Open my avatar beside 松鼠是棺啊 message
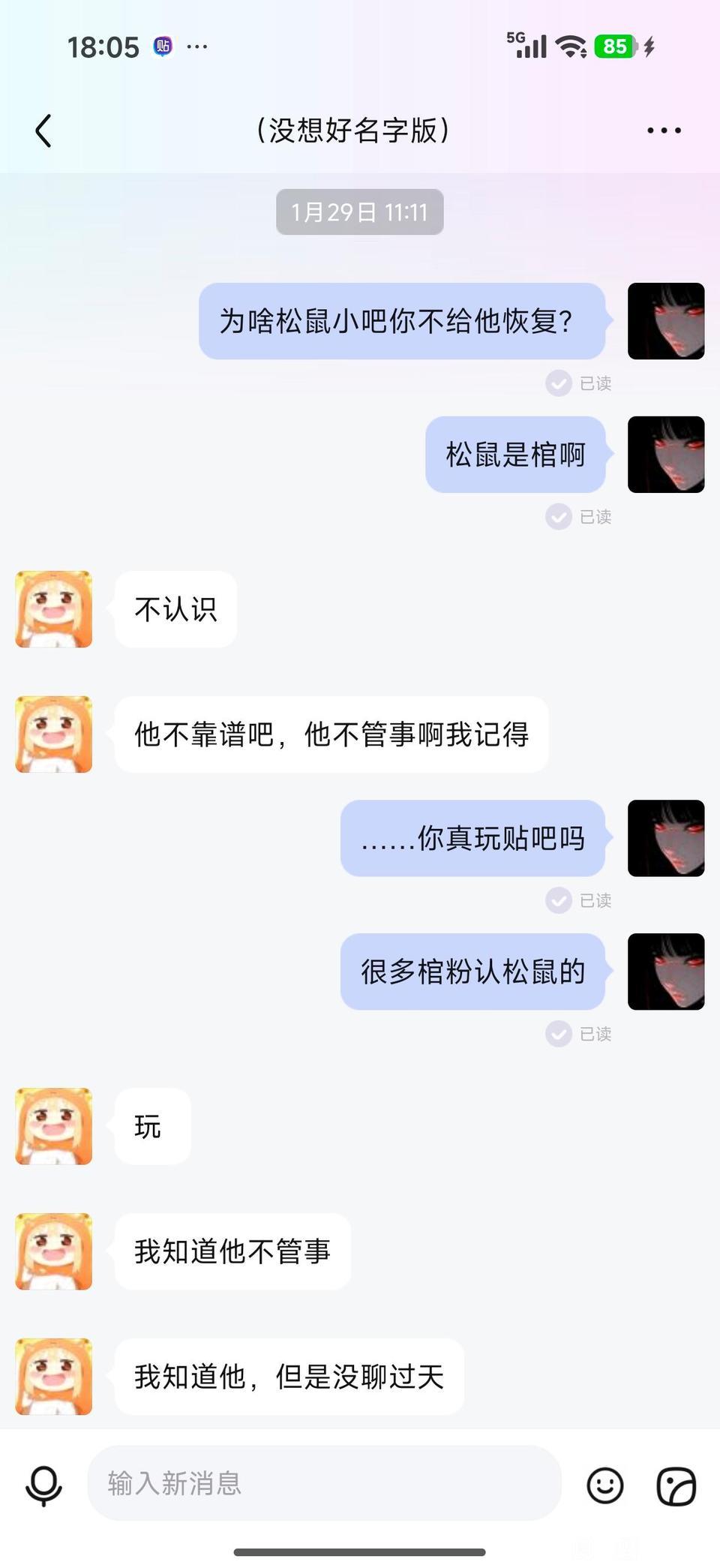The height and width of the screenshot is (1568, 720). (665, 455)
